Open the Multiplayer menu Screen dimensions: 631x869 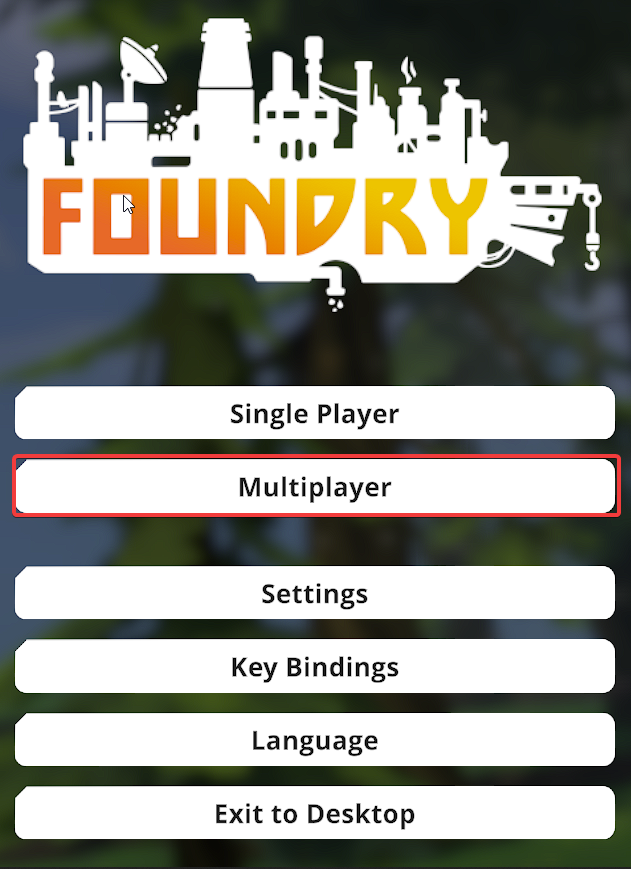(x=314, y=487)
